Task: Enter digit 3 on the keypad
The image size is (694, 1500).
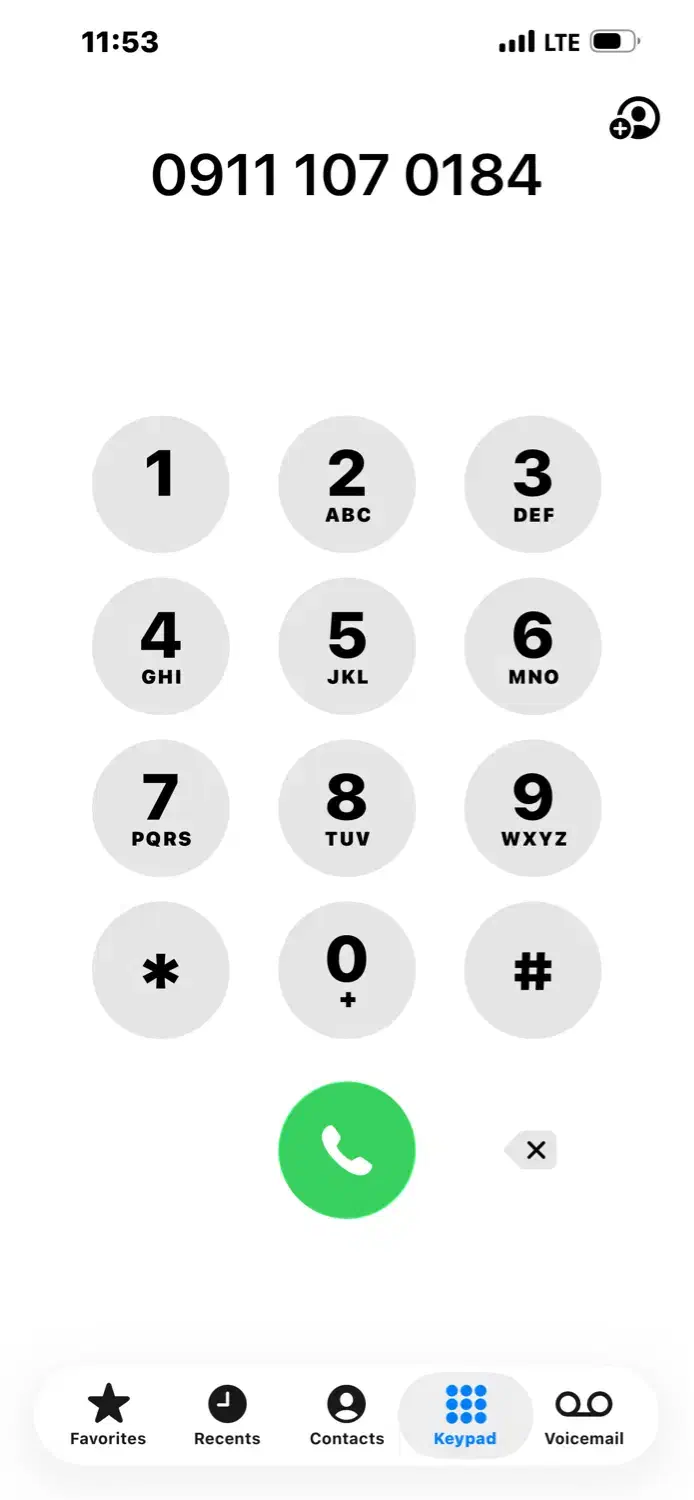Action: (533, 484)
